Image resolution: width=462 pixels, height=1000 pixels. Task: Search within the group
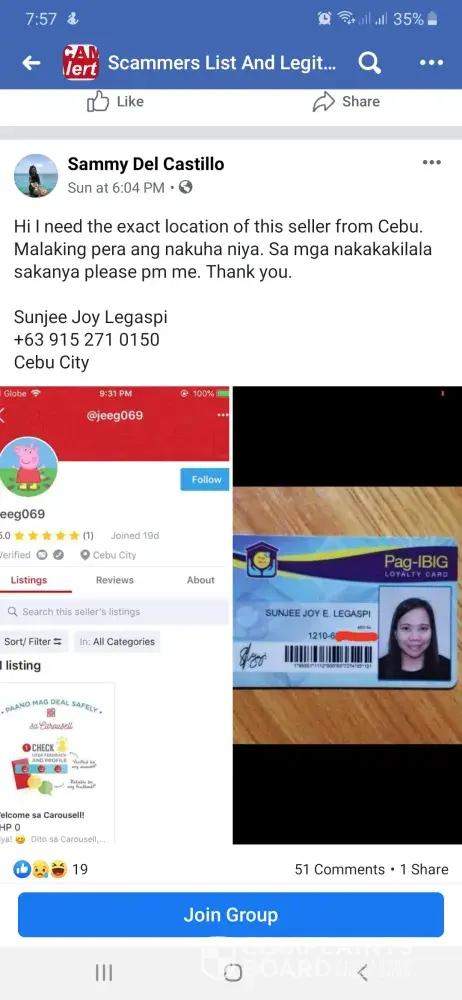(x=369, y=62)
